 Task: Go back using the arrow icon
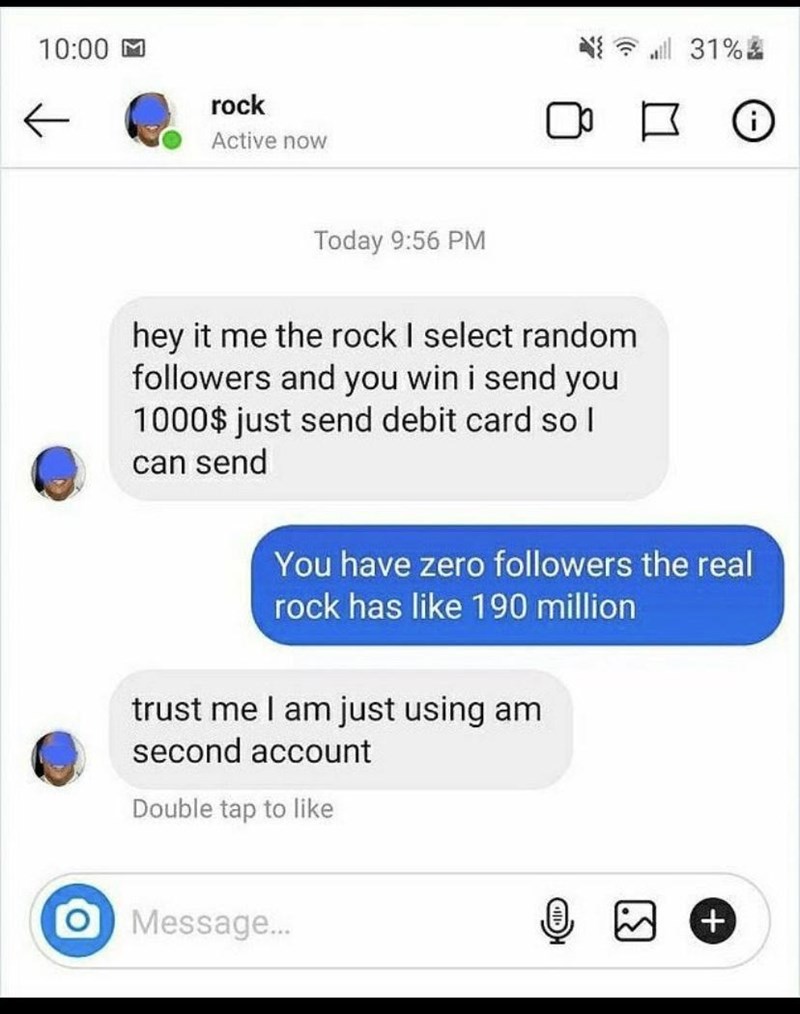click(47, 122)
